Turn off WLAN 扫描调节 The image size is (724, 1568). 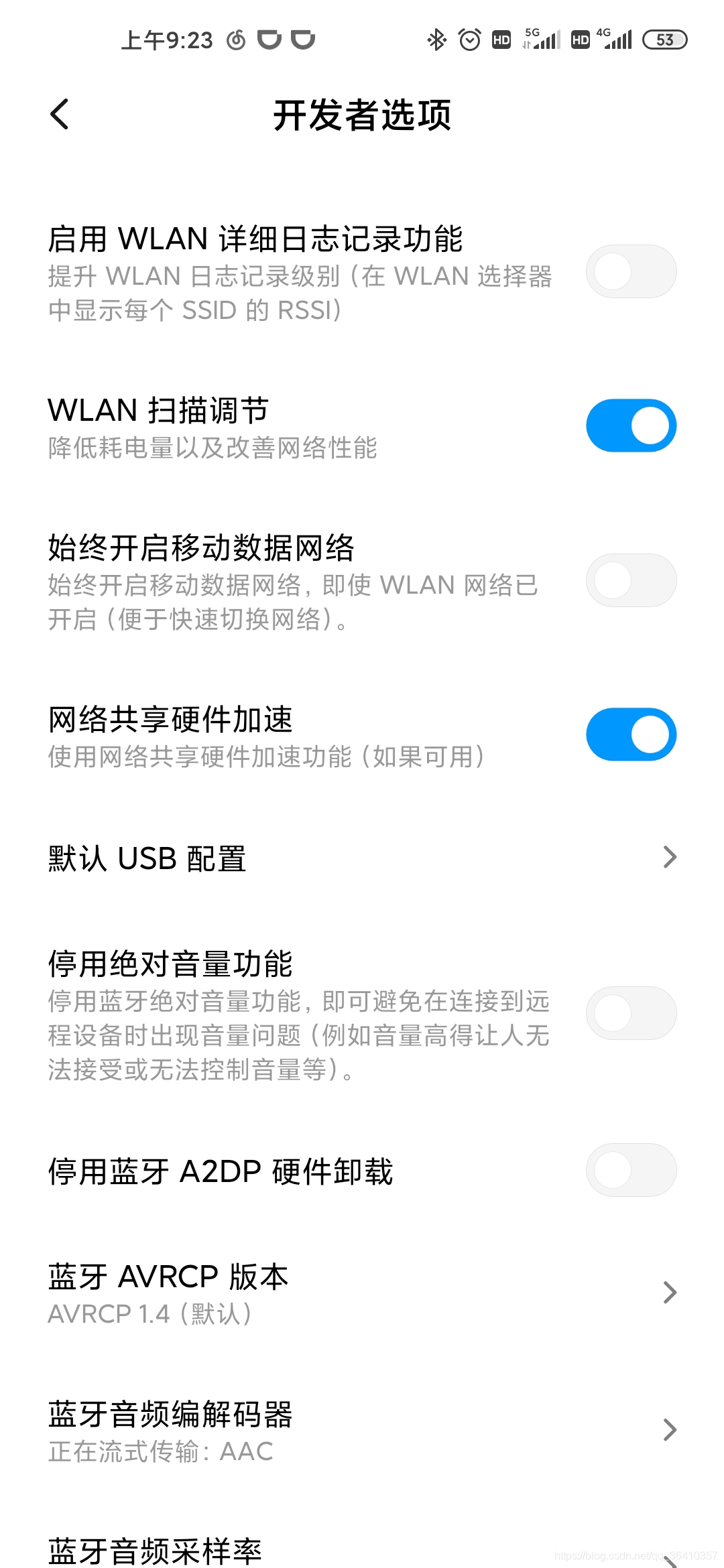631,426
